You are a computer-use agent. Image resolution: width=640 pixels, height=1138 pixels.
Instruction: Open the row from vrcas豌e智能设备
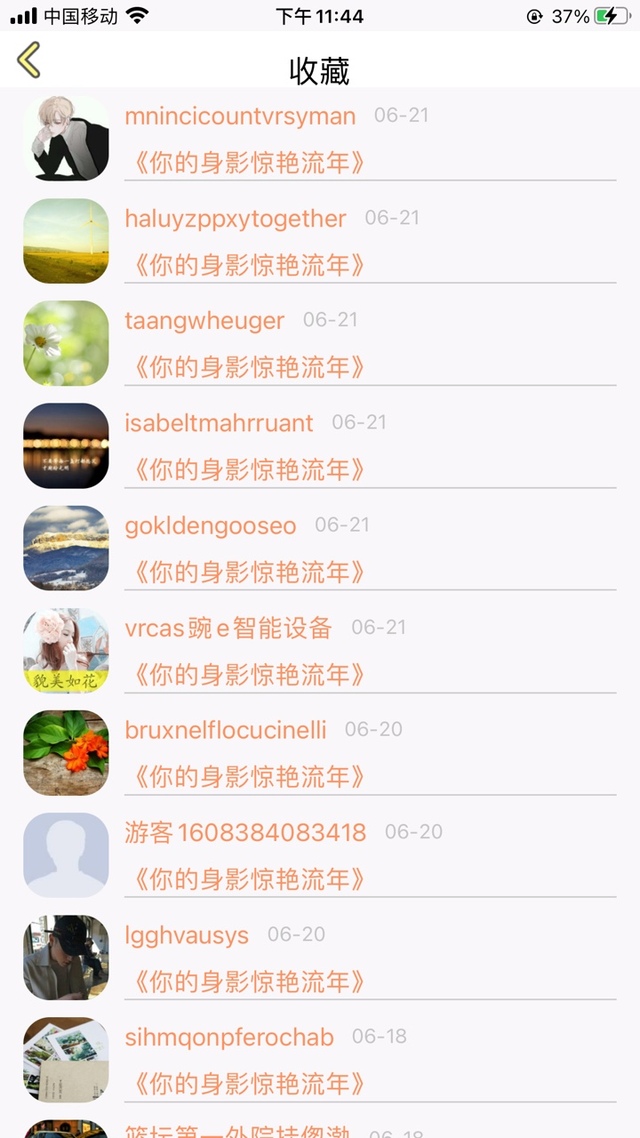tap(320, 651)
